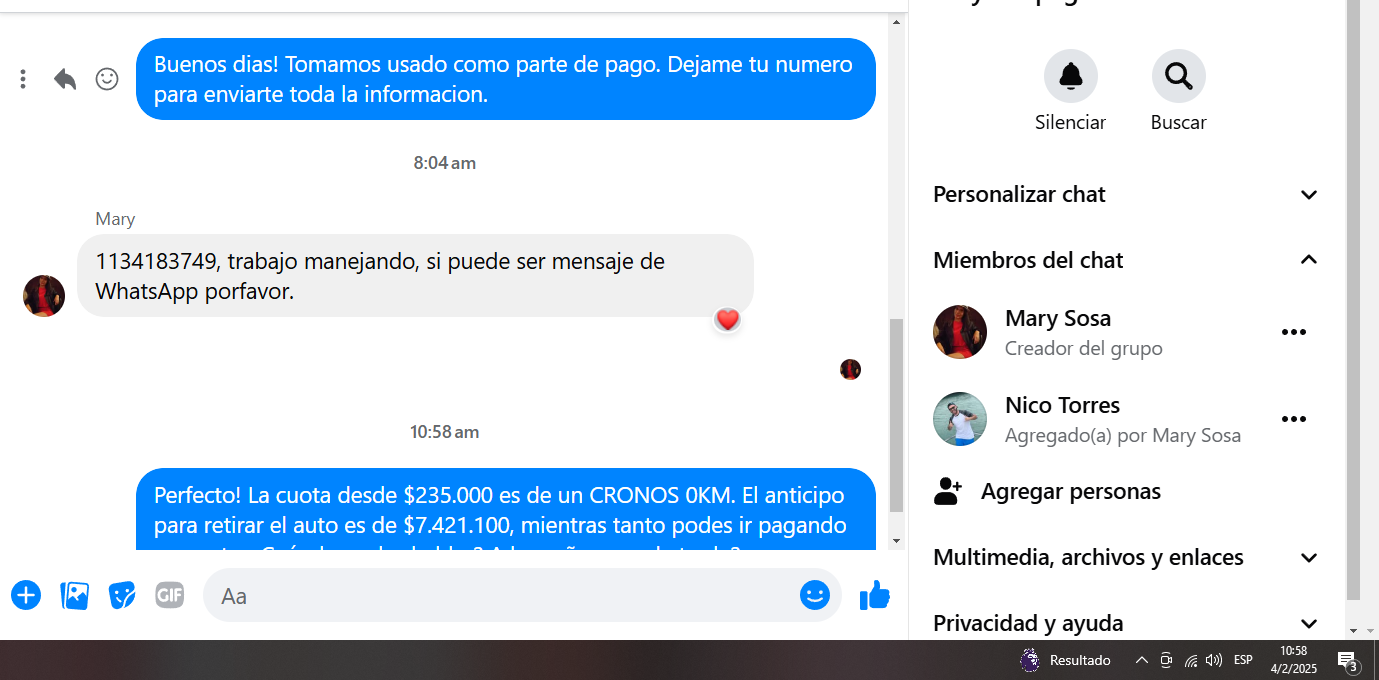Viewport: 1379px width, 680px height.
Task: Expand Multimedia, archivos y enlaces
Action: coord(1308,558)
